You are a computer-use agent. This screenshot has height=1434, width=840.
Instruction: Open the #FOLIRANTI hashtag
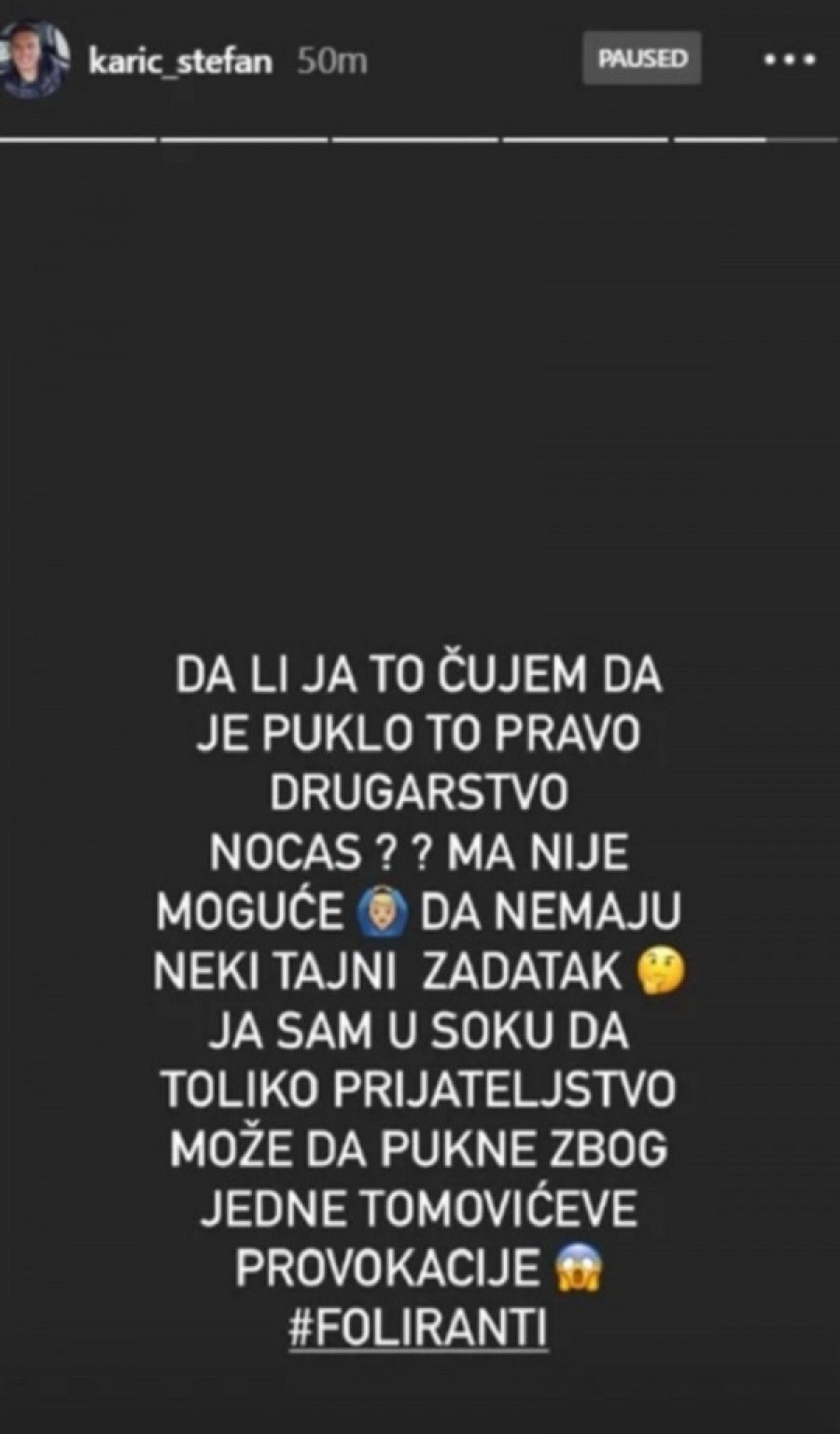point(418,1327)
